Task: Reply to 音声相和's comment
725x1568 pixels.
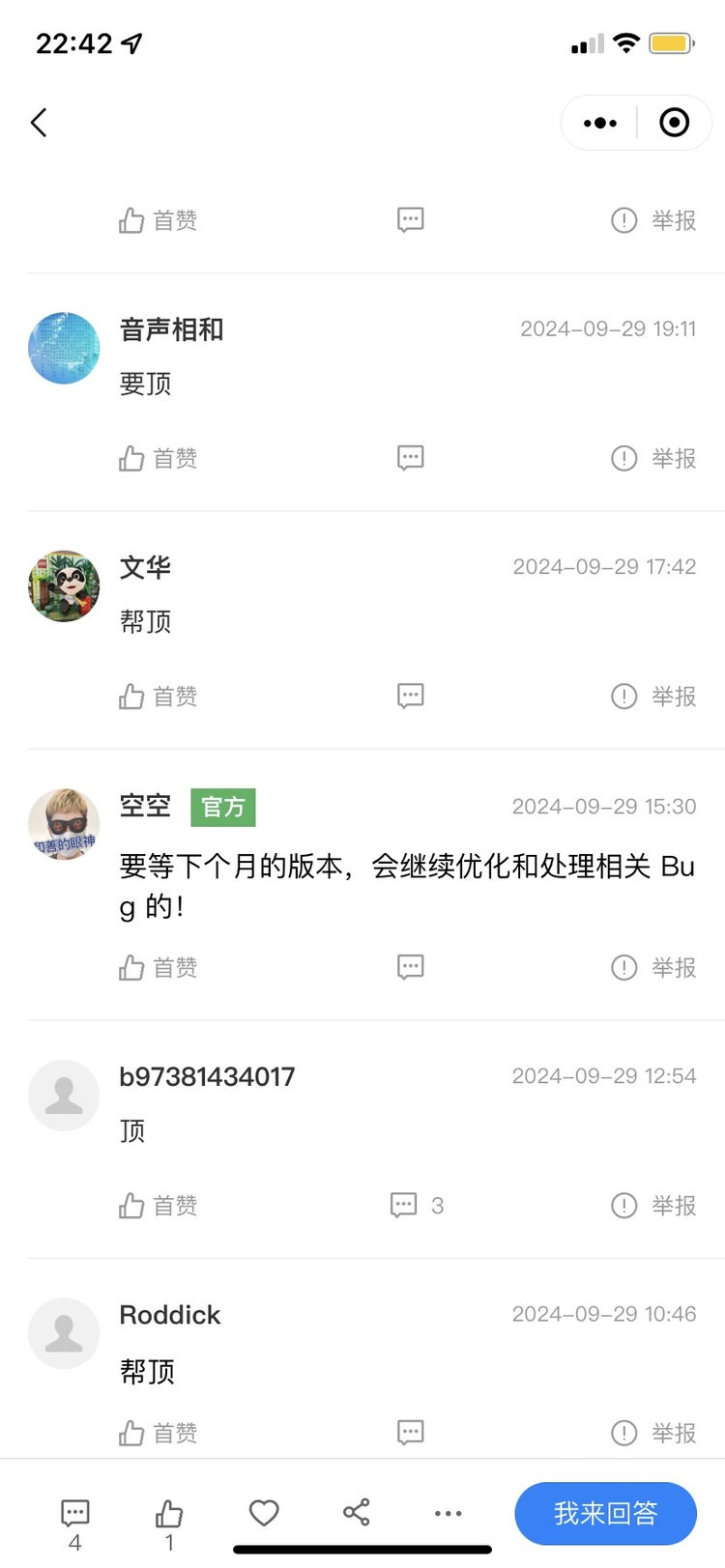Action: [x=411, y=458]
